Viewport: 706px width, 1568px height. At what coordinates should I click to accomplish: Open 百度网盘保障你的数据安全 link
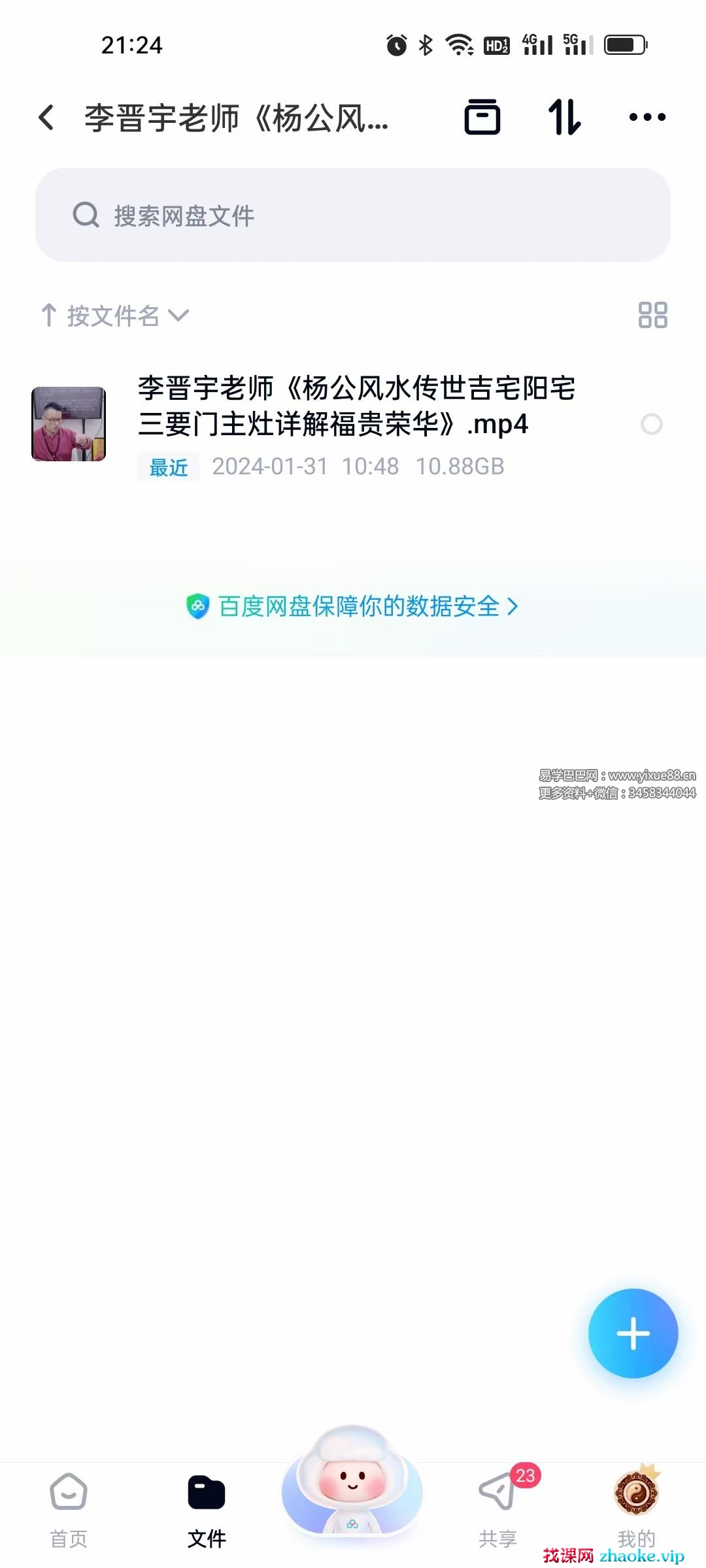[353, 606]
